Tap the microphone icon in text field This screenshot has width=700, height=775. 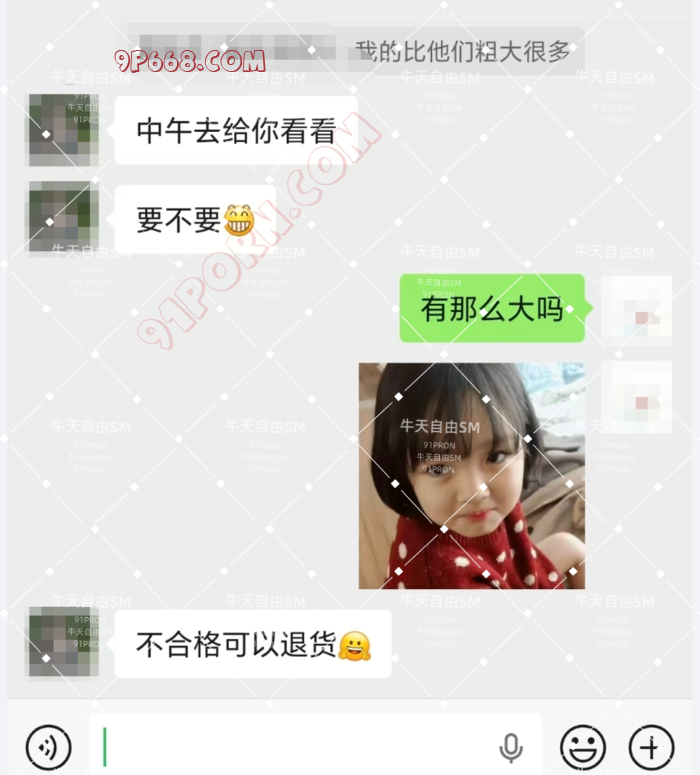pos(511,747)
